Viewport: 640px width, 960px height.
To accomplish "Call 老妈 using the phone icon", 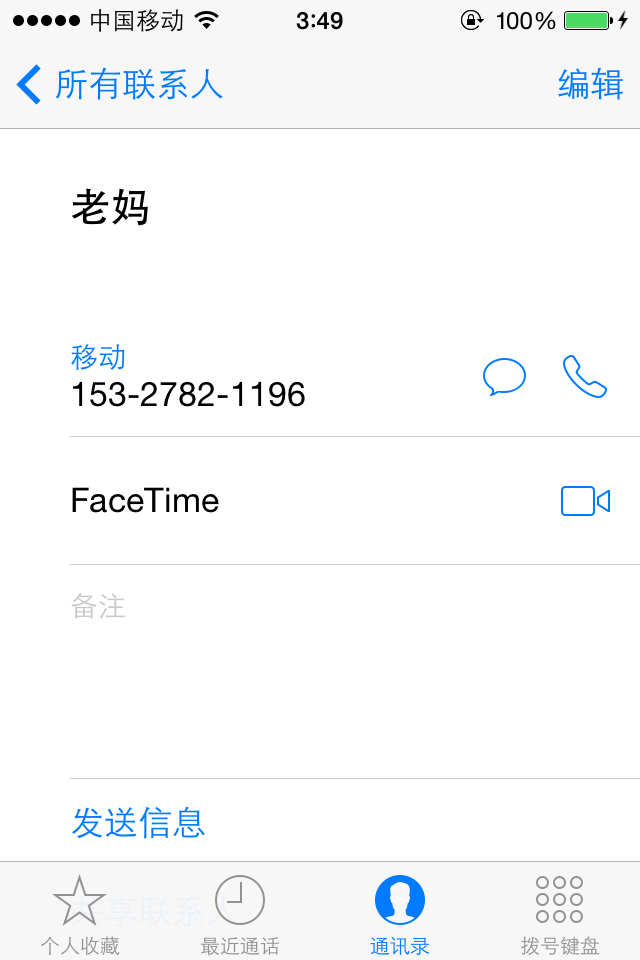I will point(585,377).
